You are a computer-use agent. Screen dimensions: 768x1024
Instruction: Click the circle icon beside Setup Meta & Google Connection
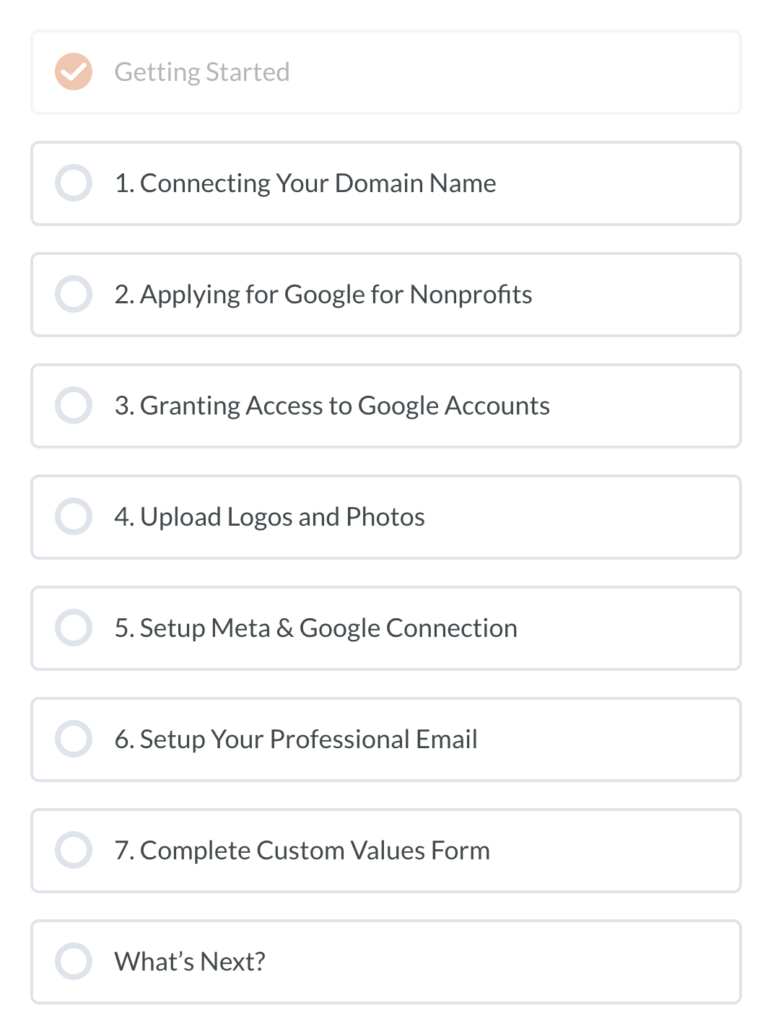pos(72,627)
